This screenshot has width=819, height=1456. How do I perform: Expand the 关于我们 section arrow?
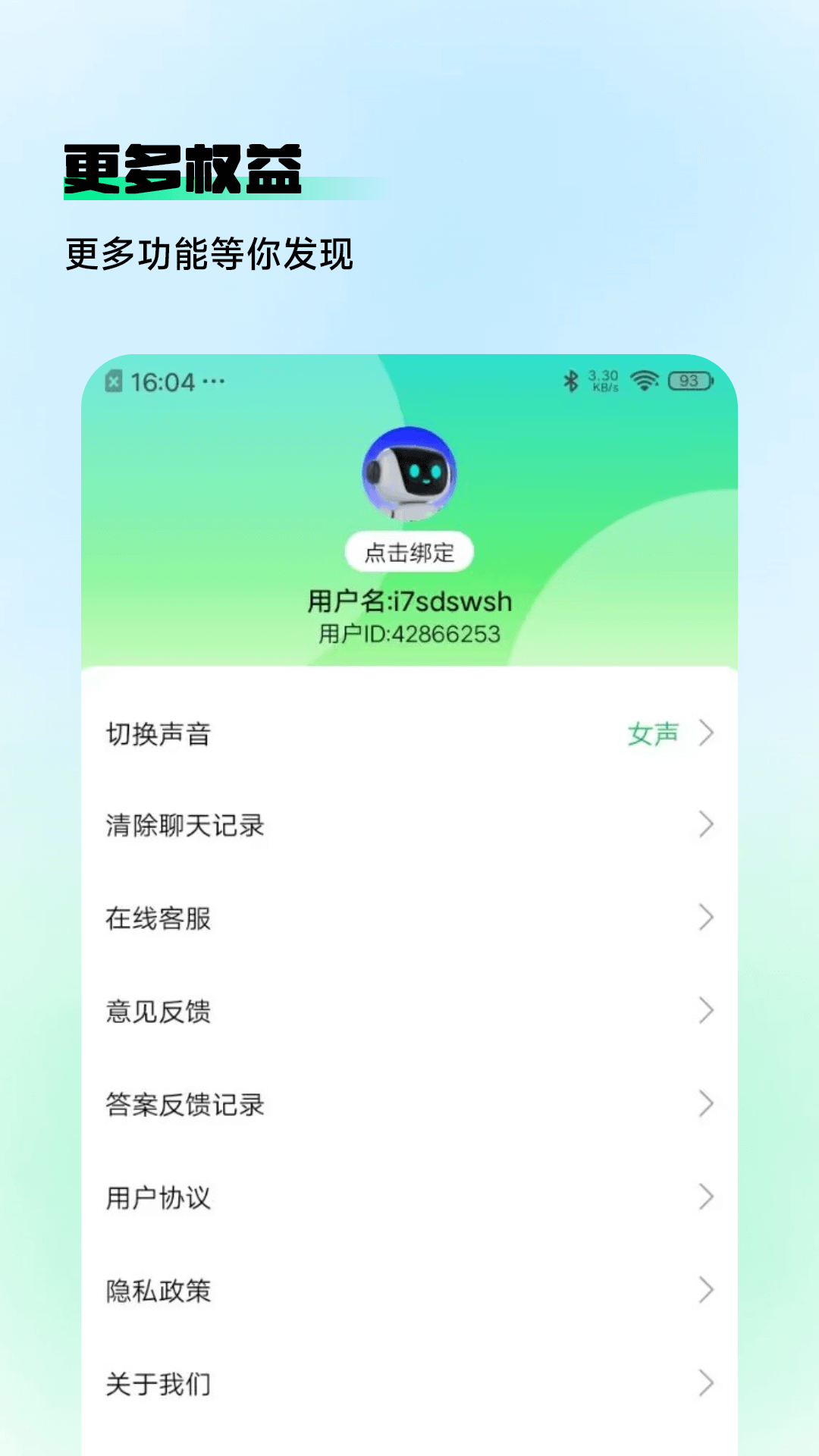705,1384
